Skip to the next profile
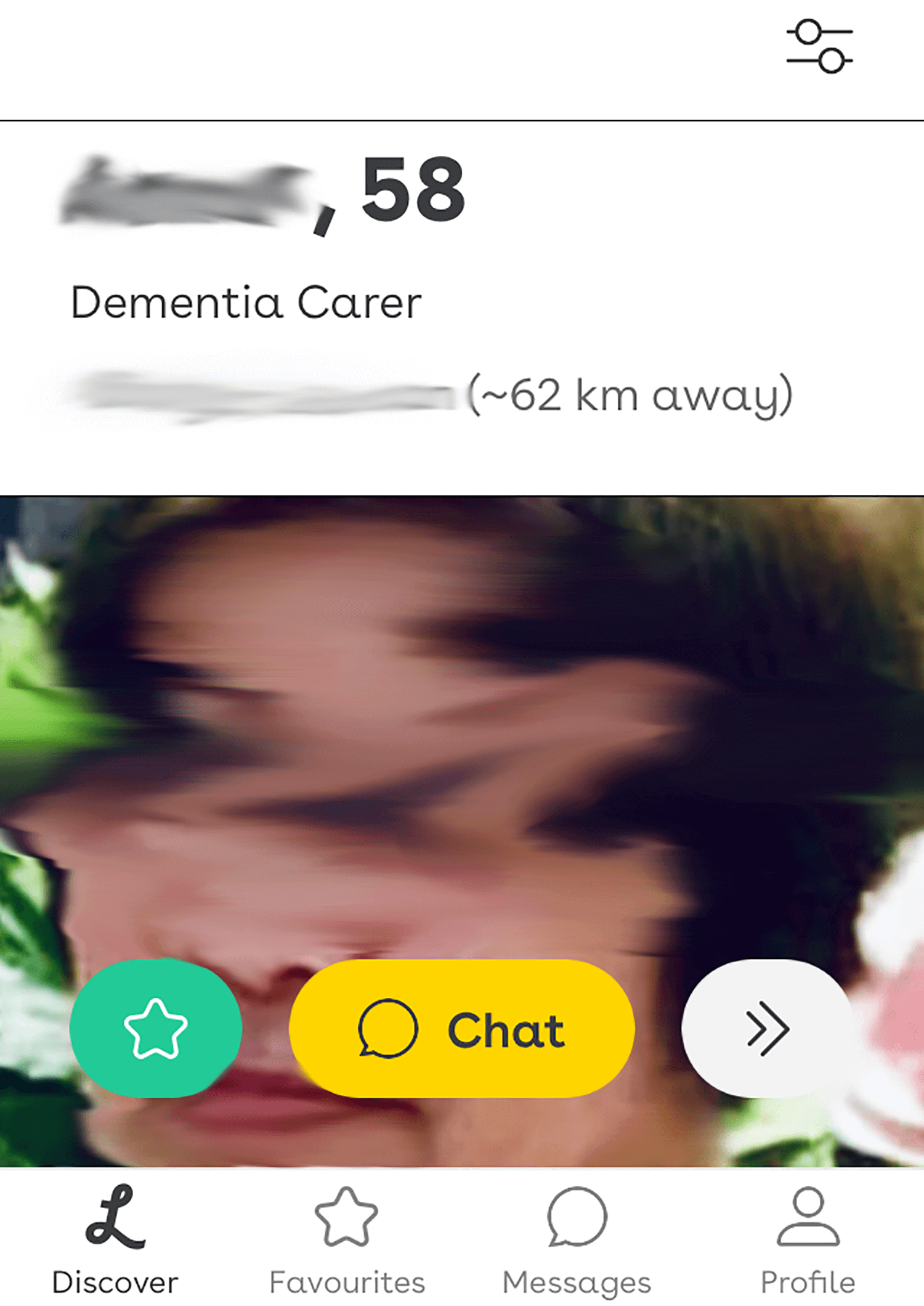924x1306 pixels. point(767,1028)
